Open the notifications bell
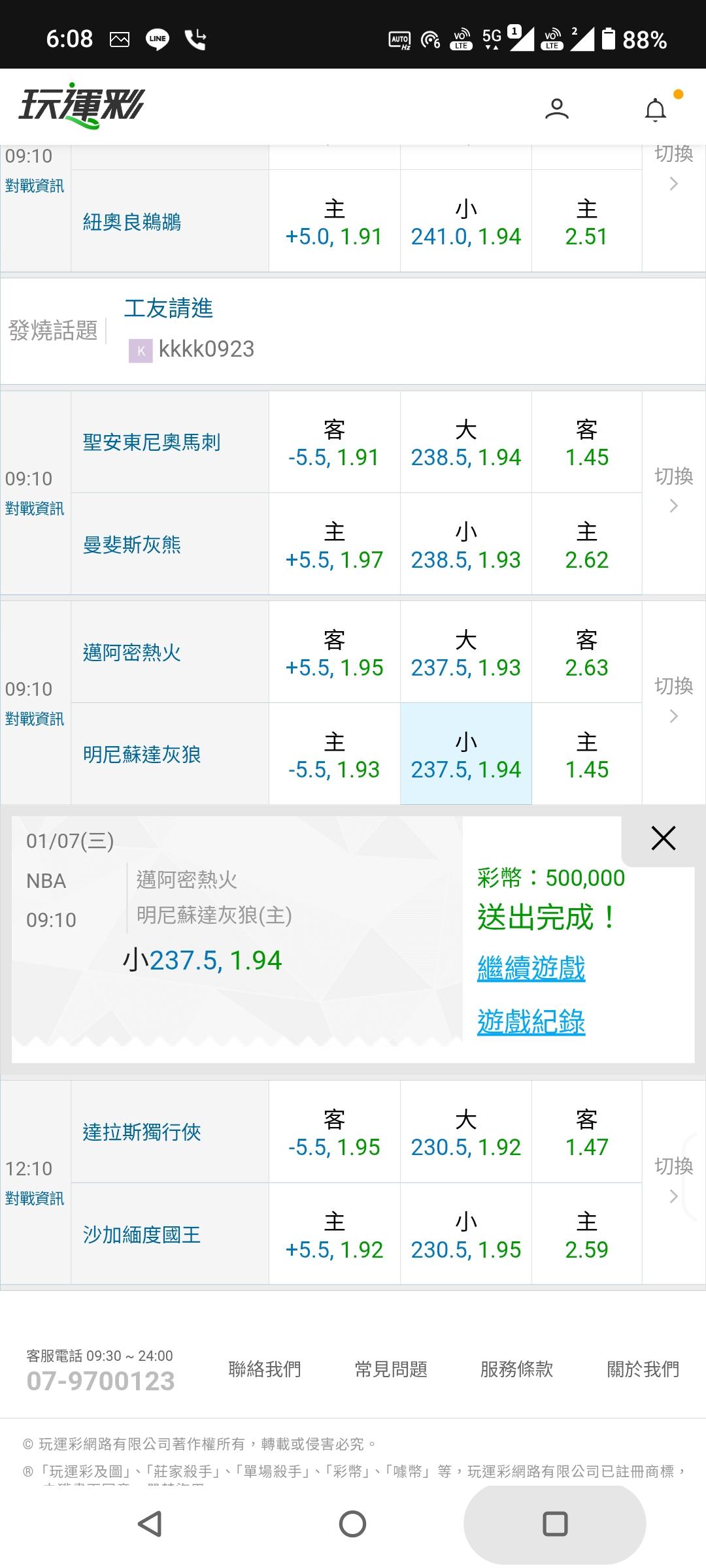 pos(656,109)
